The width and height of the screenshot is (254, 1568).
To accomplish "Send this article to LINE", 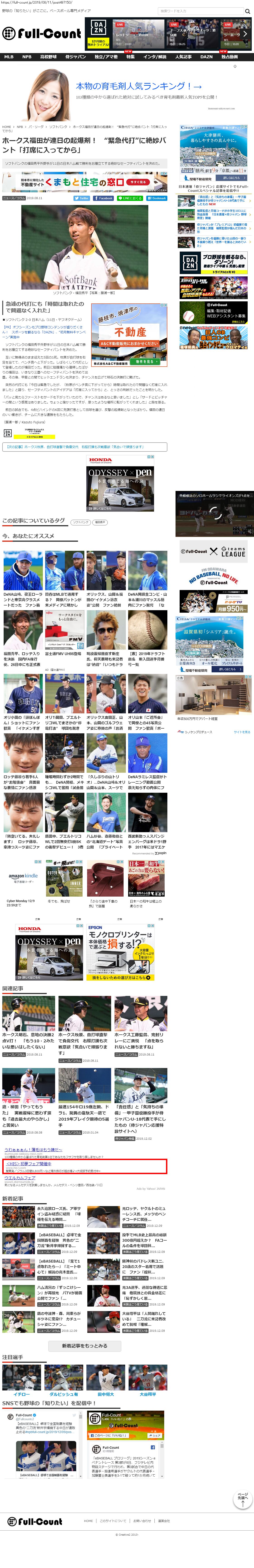I will click(x=130, y=198).
